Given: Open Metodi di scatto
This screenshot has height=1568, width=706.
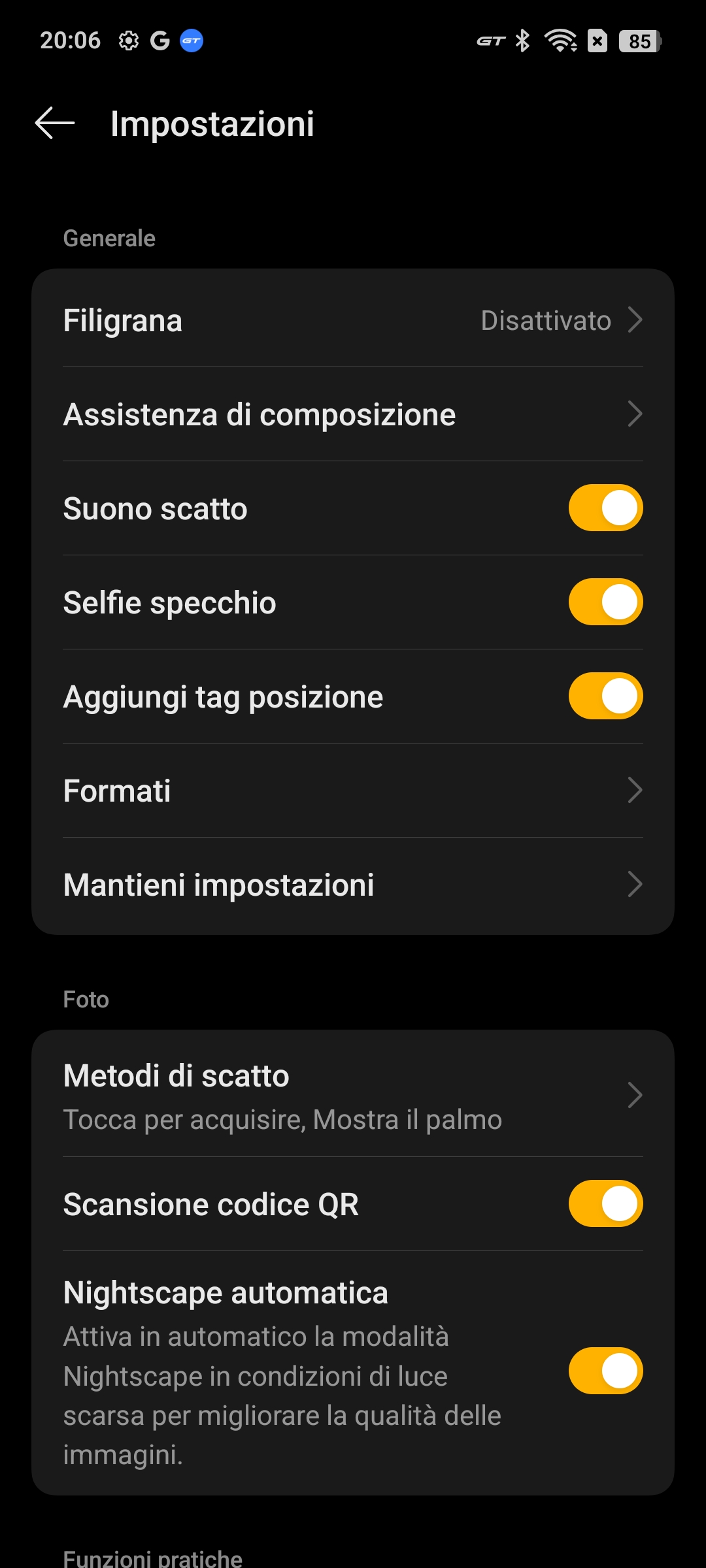Looking at the screenshot, I should pos(353,1096).
